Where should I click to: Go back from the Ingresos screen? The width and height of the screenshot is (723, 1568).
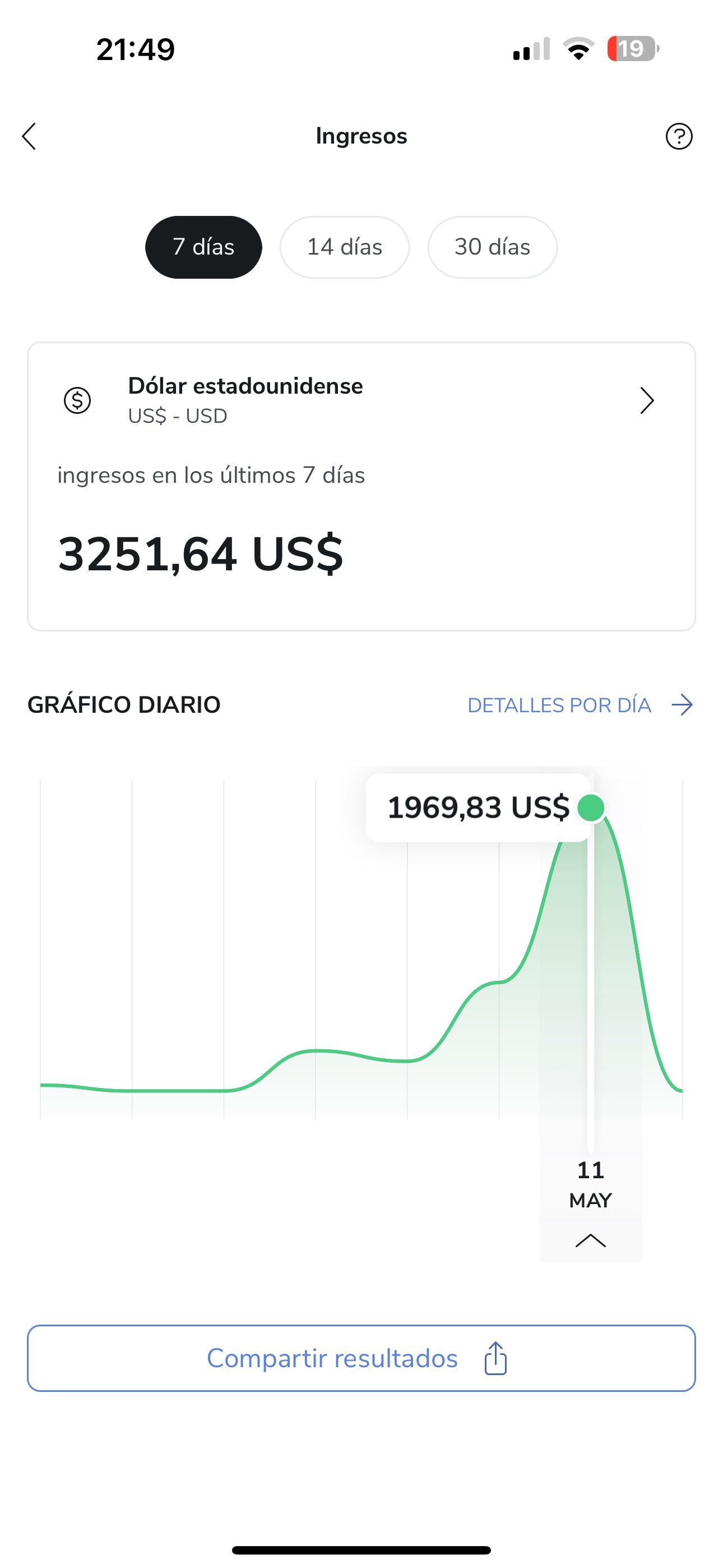click(x=29, y=136)
